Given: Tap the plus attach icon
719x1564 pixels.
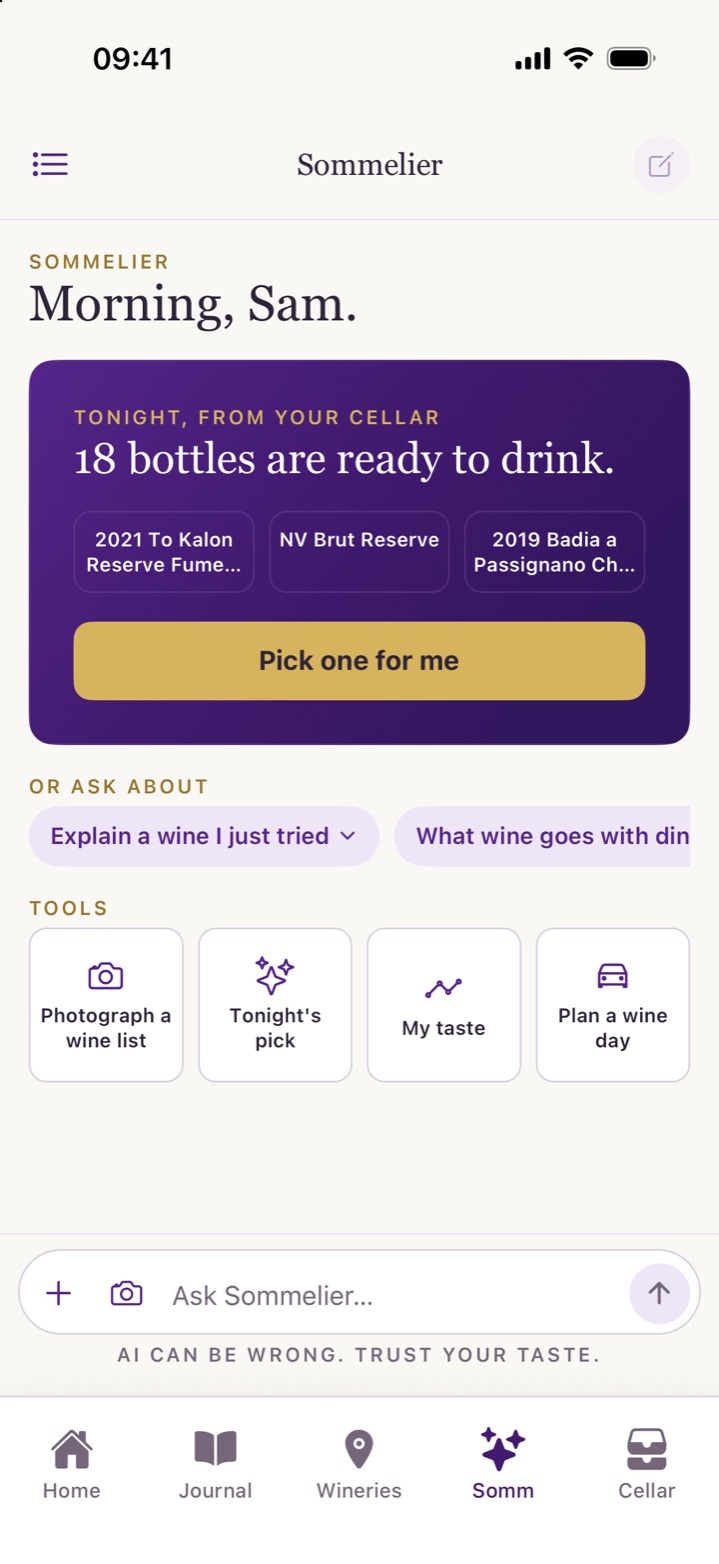Looking at the screenshot, I should [59, 1293].
